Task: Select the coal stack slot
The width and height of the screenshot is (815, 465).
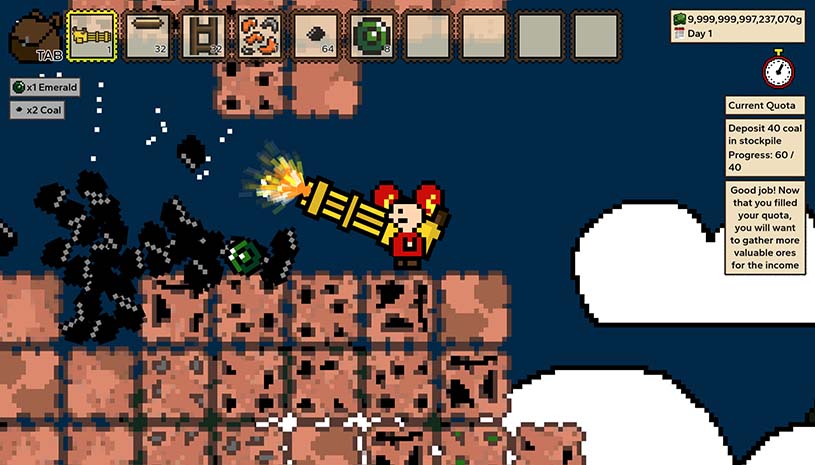Action: (318, 36)
